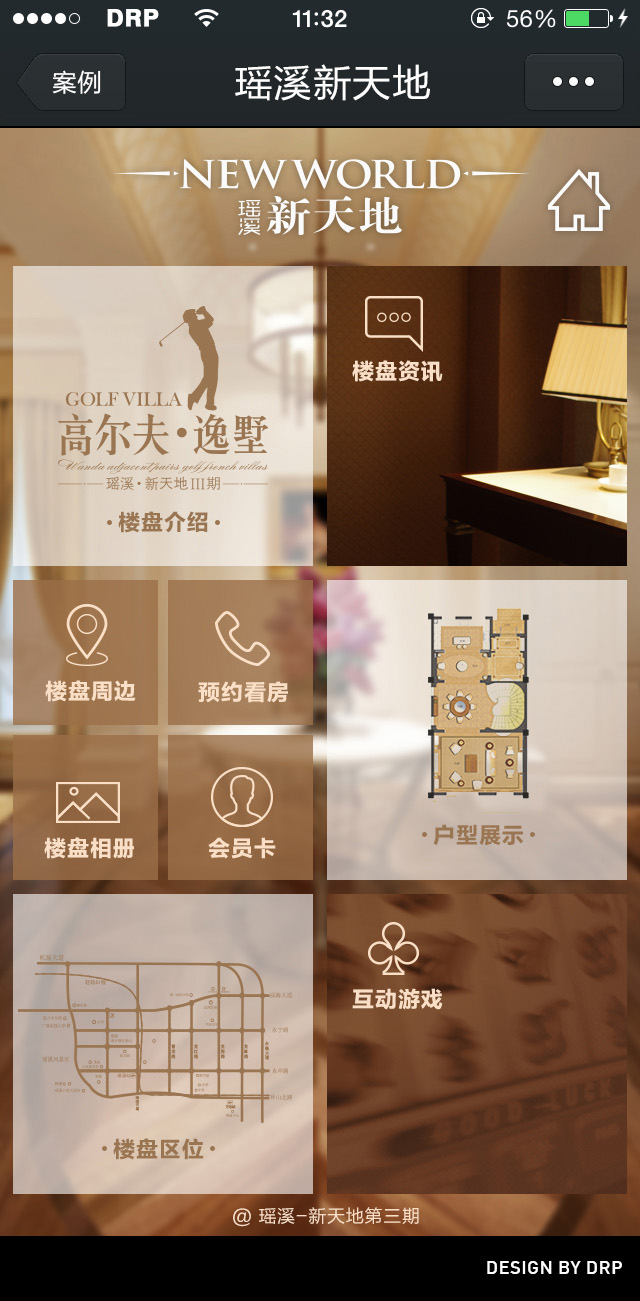The height and width of the screenshot is (1301, 640).
Task: View the 户型展示 floor plan tile
Action: pyautogui.click(x=477, y=730)
